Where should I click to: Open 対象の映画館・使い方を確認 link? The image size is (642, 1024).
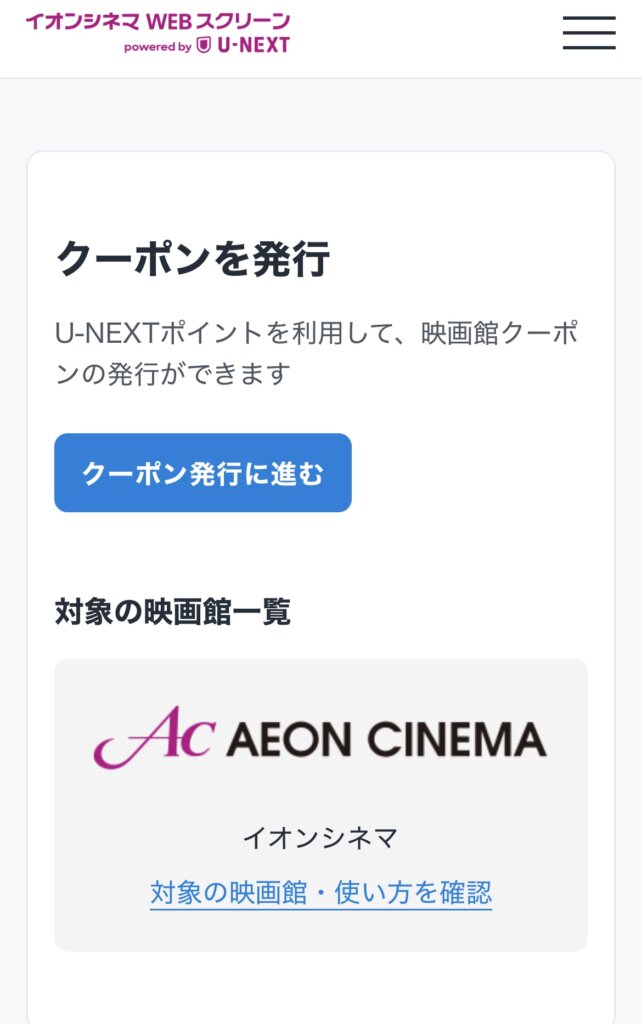321,892
